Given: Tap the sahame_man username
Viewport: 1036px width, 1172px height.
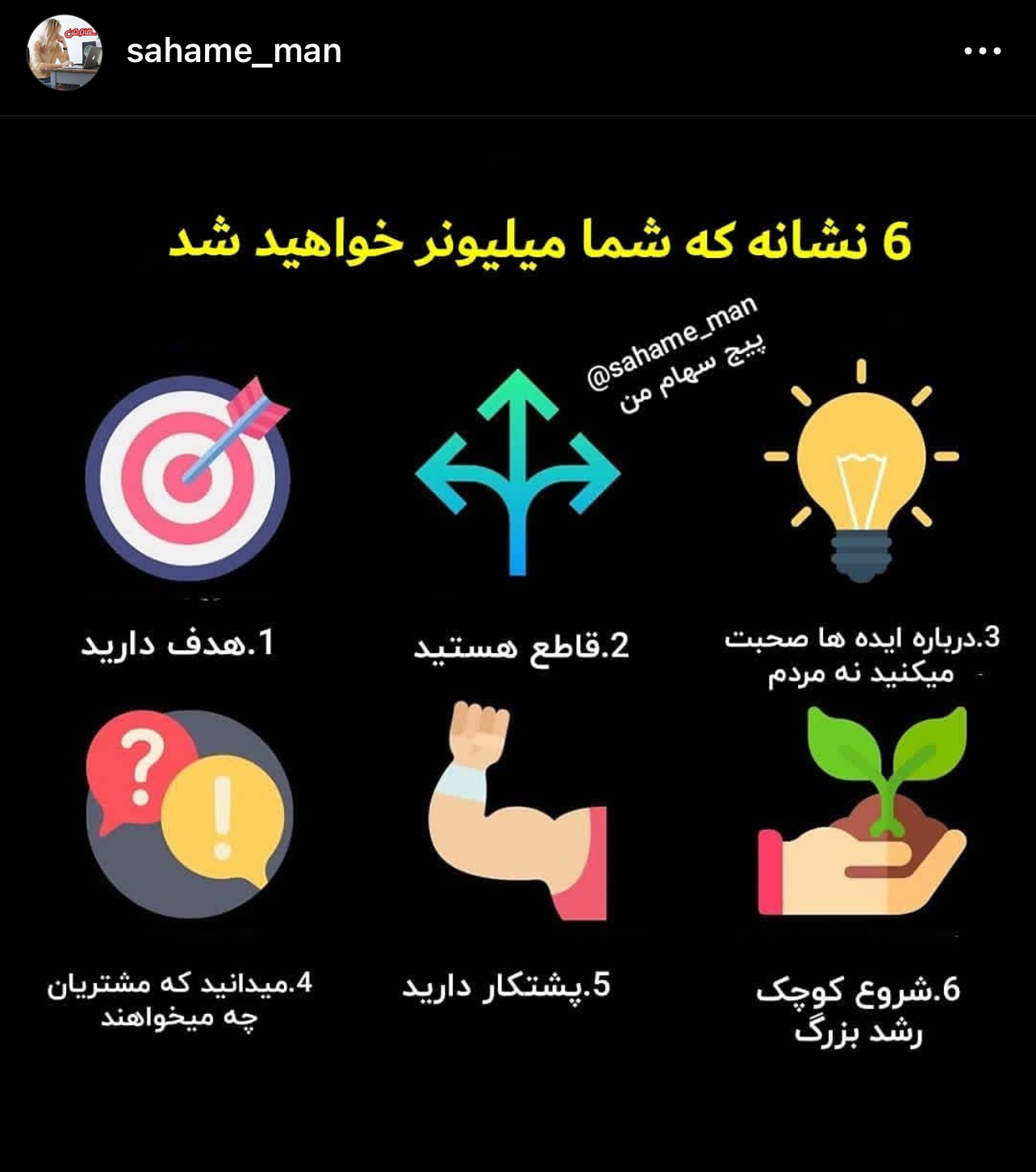Looking at the screenshot, I should pos(234,51).
